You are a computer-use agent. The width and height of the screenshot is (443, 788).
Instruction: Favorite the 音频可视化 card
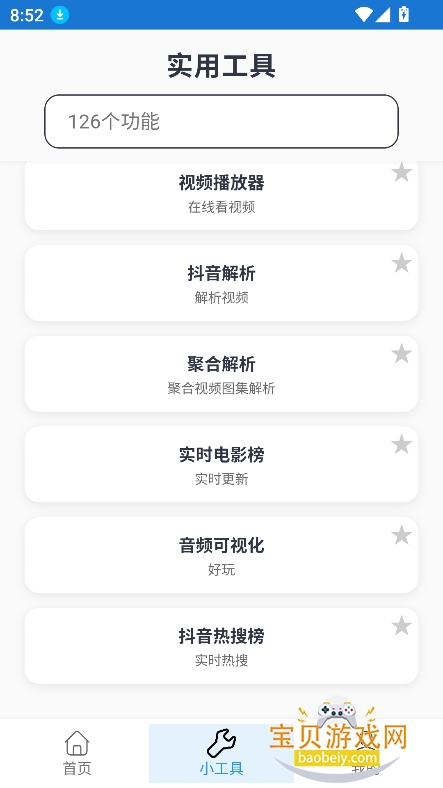point(402,535)
